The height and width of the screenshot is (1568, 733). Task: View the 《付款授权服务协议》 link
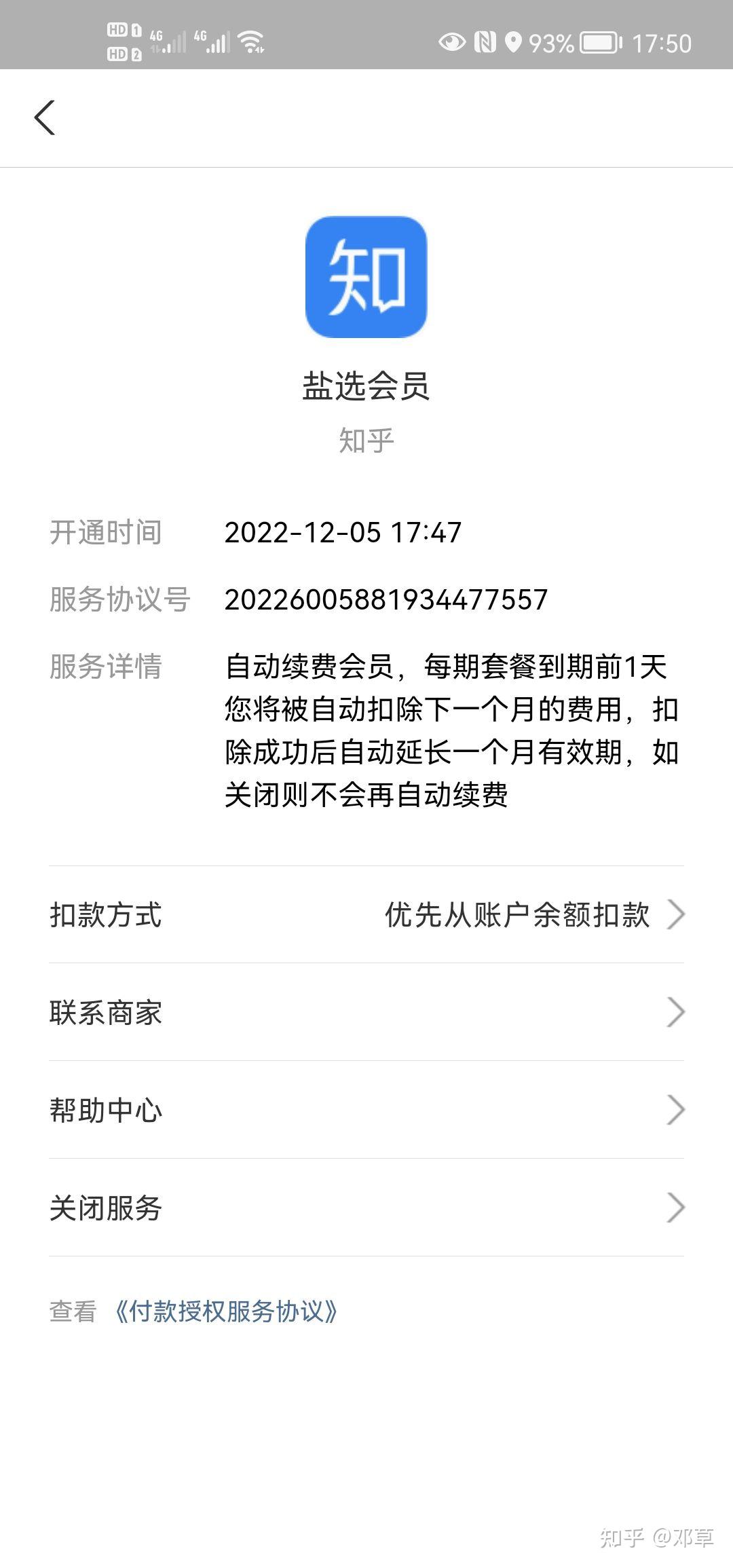[226, 1311]
